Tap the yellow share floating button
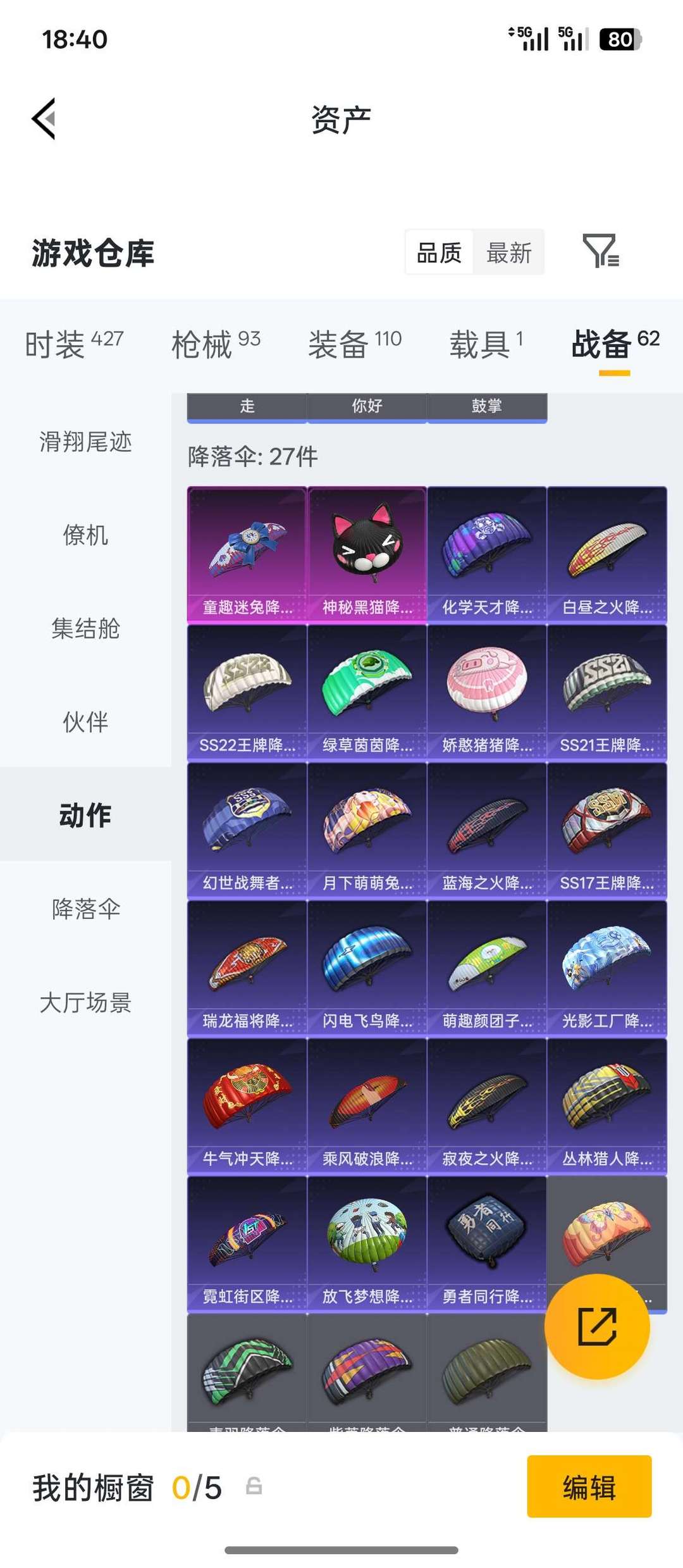Screen dimensions: 683x1568 [597, 1326]
